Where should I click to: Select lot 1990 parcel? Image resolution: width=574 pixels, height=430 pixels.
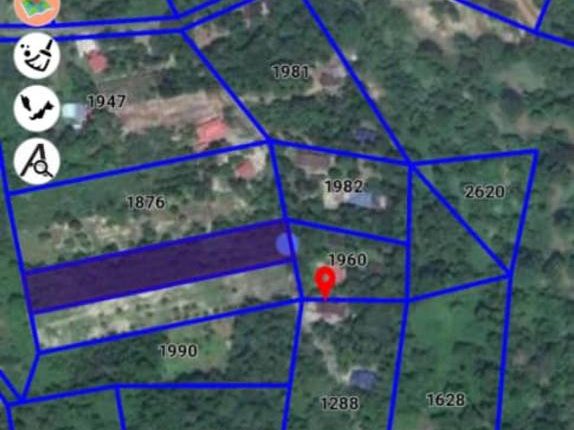pos(179,351)
